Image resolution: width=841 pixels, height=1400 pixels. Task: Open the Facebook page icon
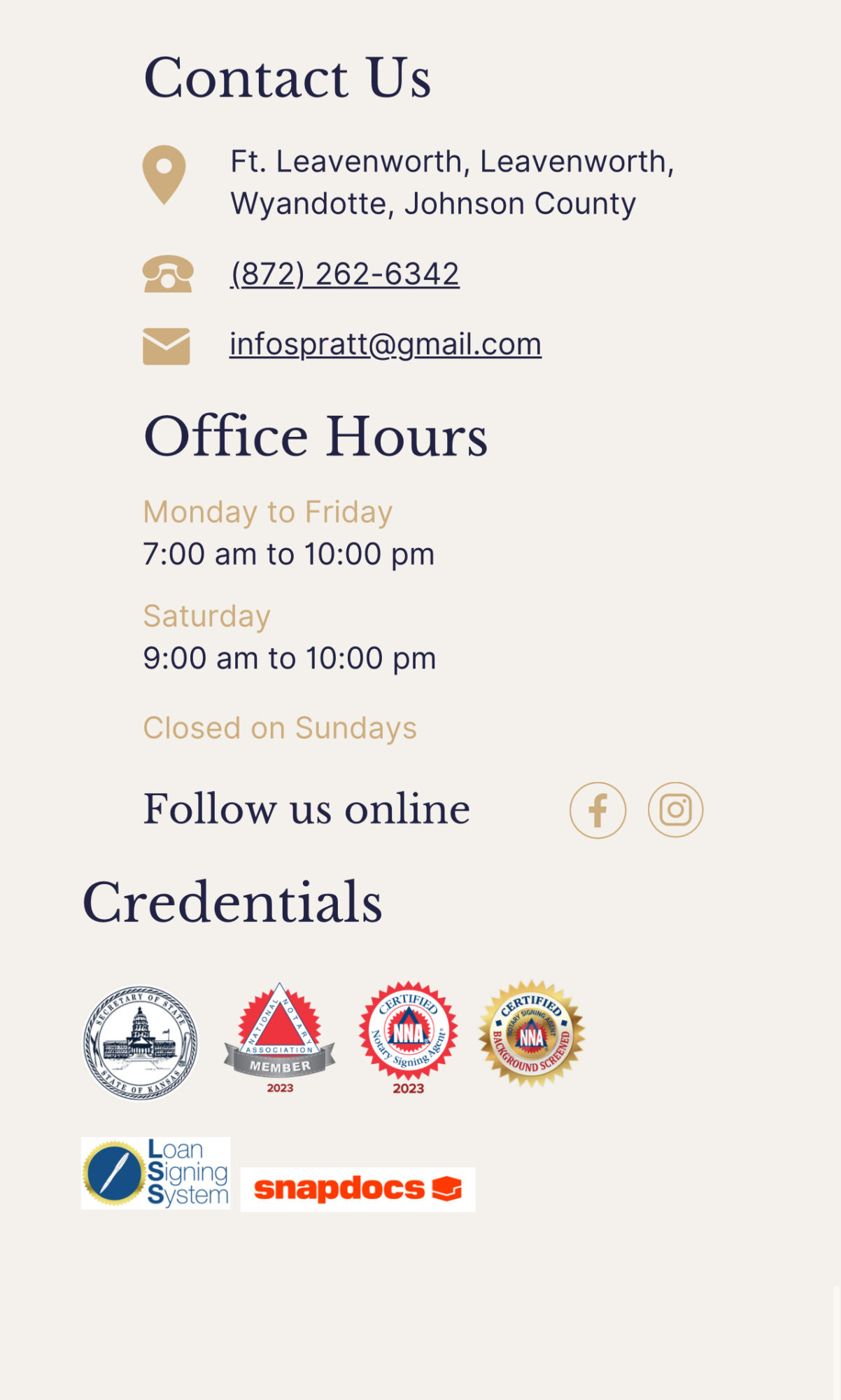[598, 810]
